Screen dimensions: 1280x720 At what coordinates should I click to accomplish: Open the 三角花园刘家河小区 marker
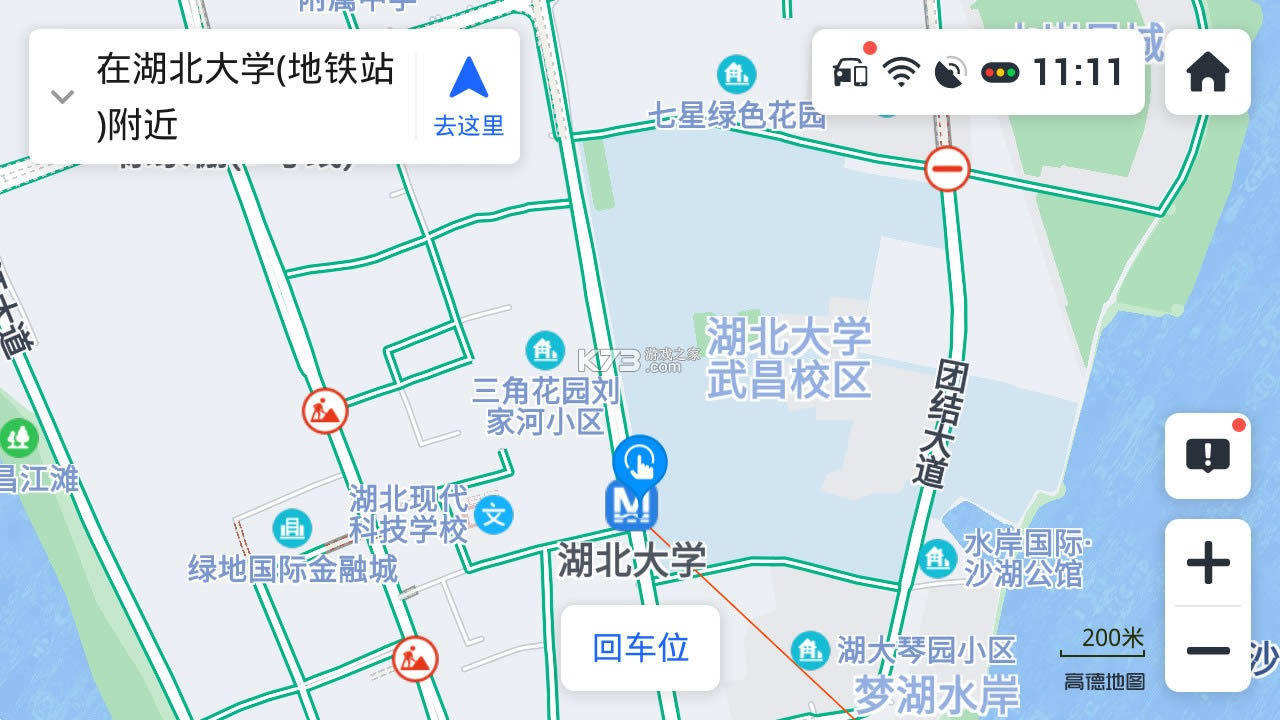[544, 350]
